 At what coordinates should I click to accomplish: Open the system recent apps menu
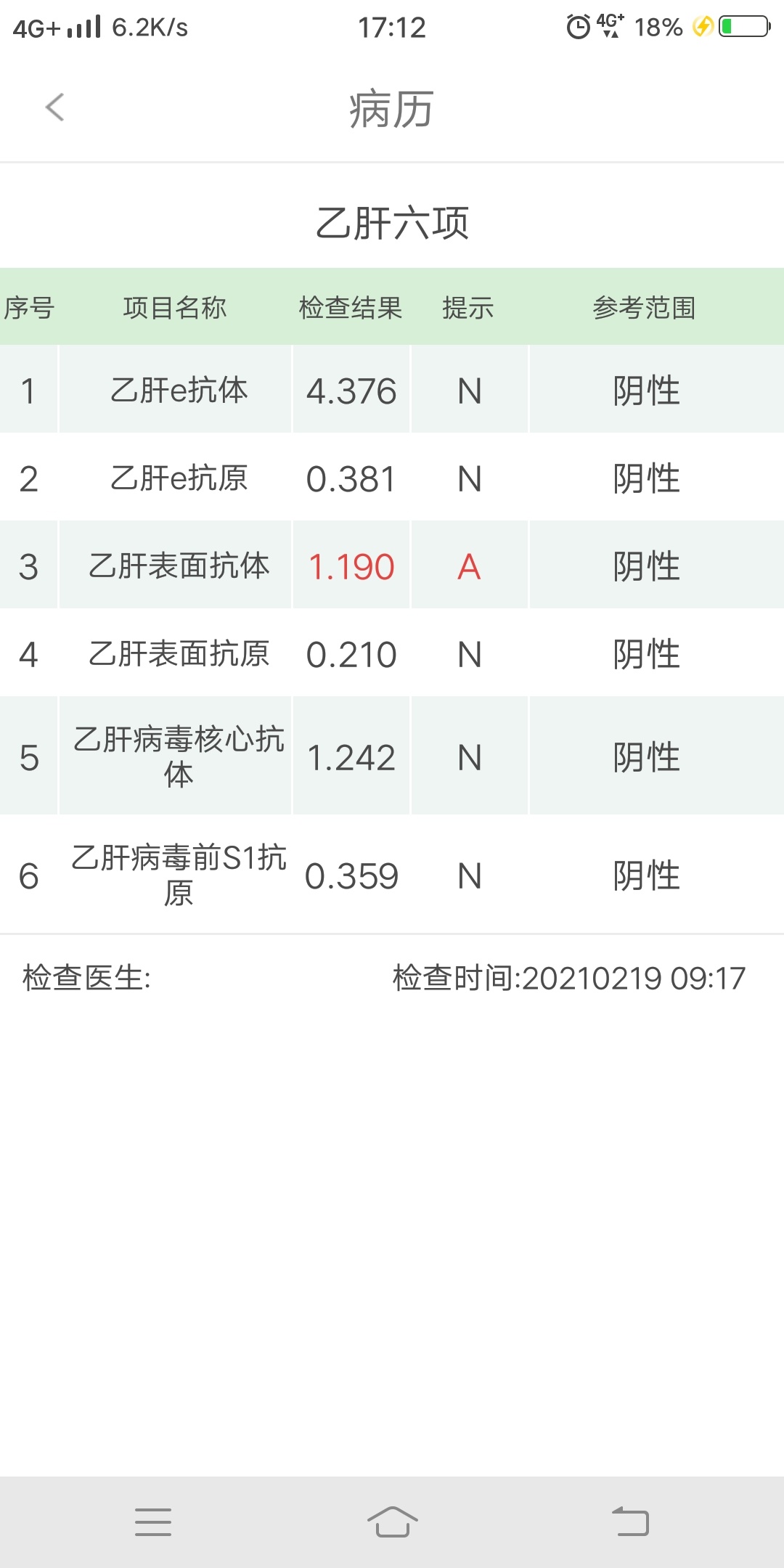click(153, 1522)
